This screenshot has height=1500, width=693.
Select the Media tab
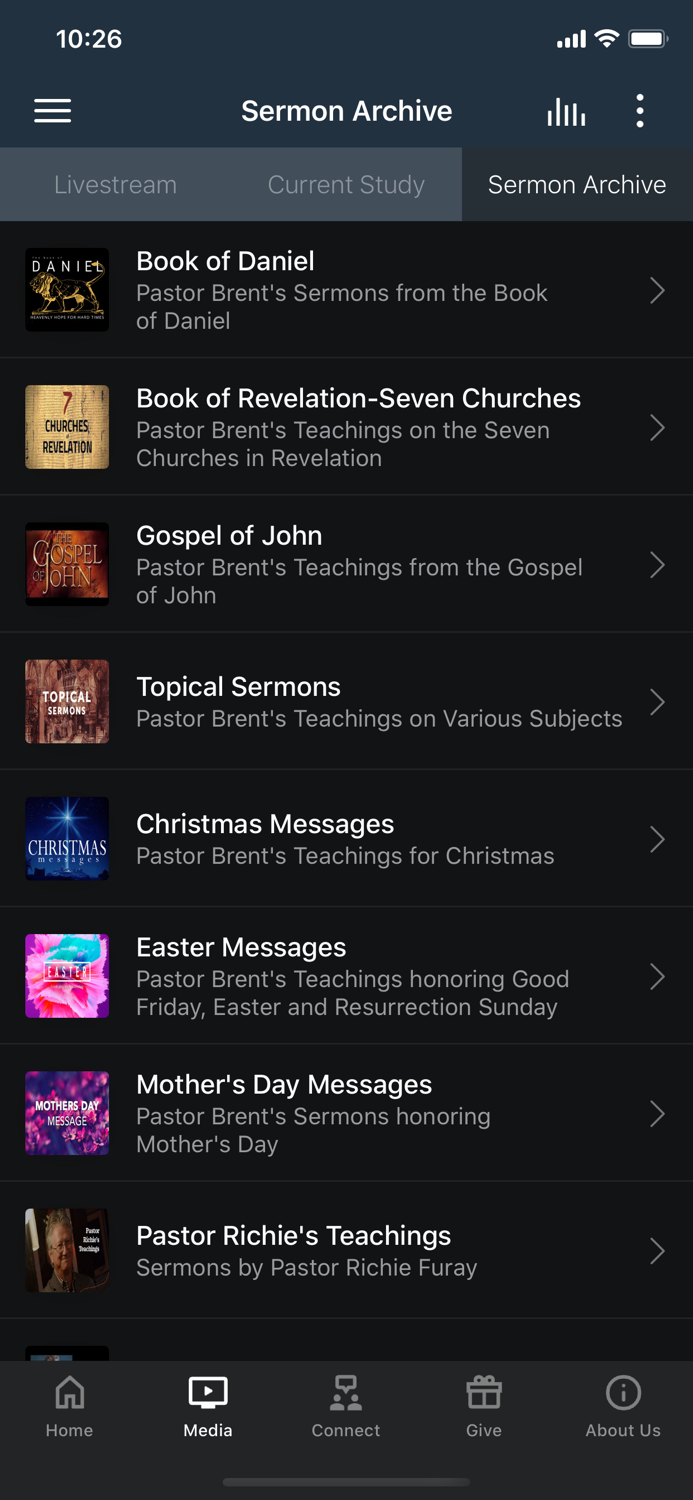coord(208,1407)
